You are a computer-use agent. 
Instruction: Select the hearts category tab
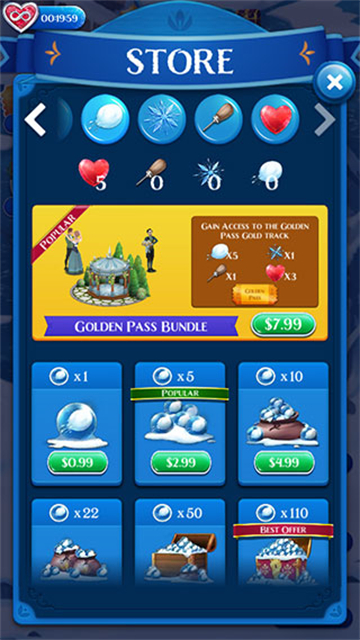coord(275,119)
